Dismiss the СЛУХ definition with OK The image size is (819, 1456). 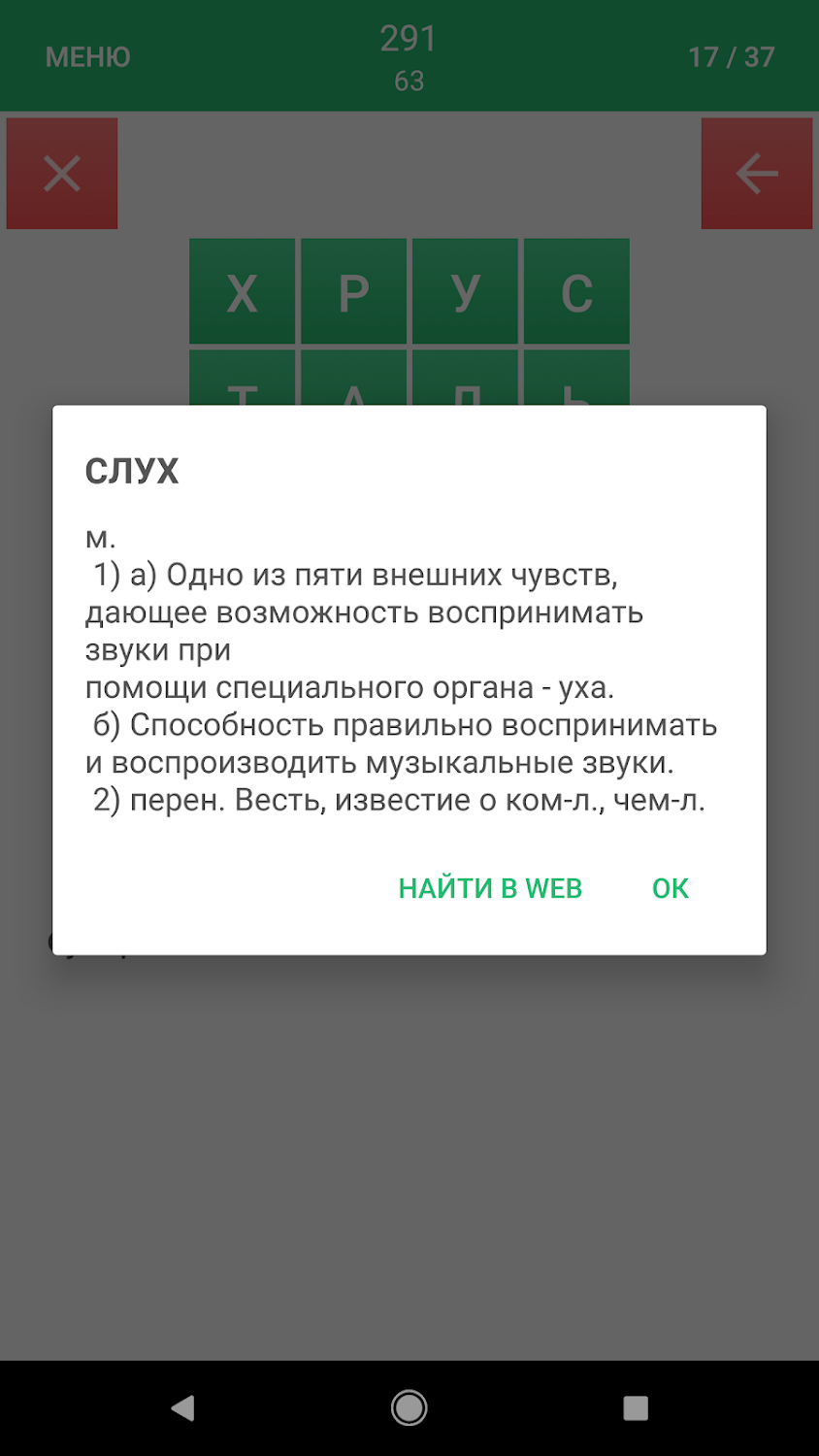pos(670,888)
